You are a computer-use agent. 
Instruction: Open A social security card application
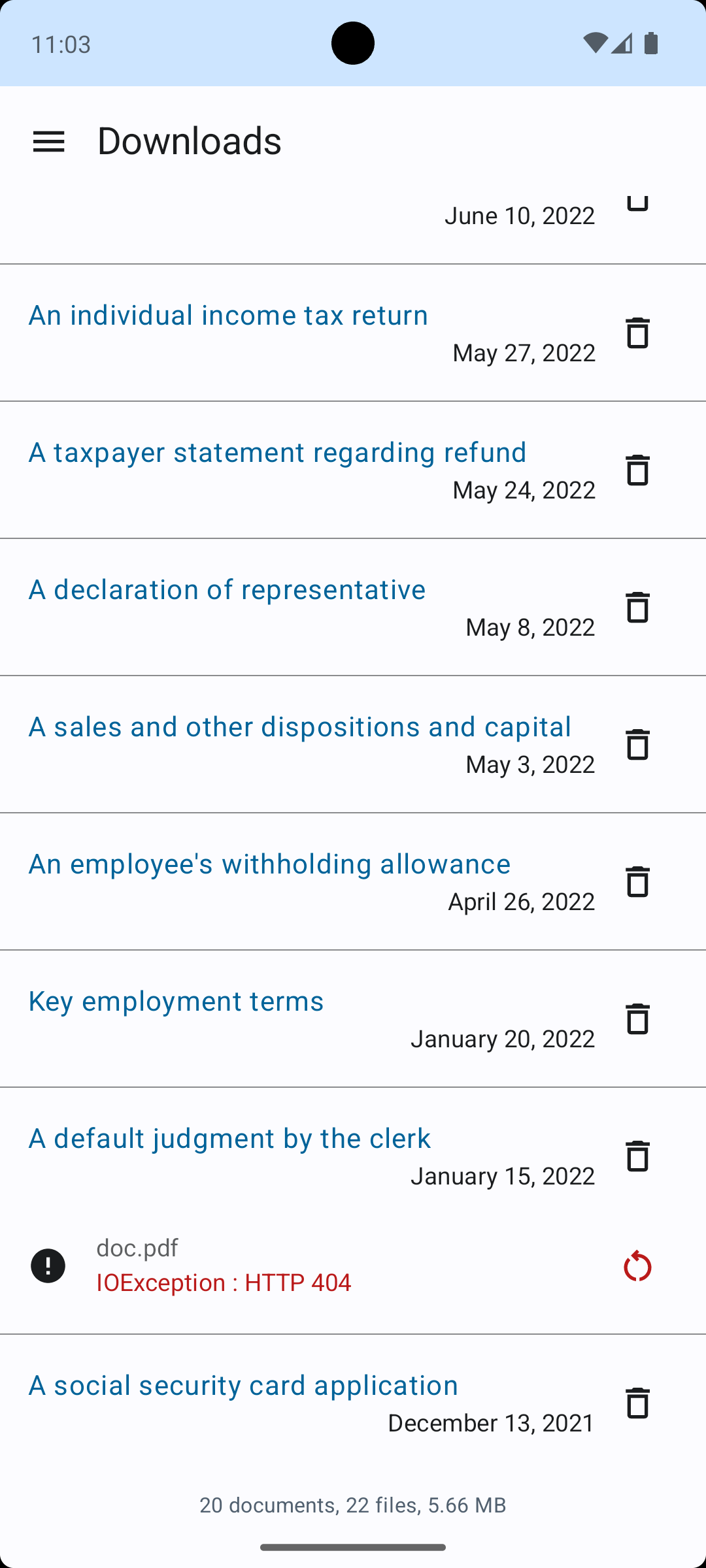pyautogui.click(x=243, y=1385)
